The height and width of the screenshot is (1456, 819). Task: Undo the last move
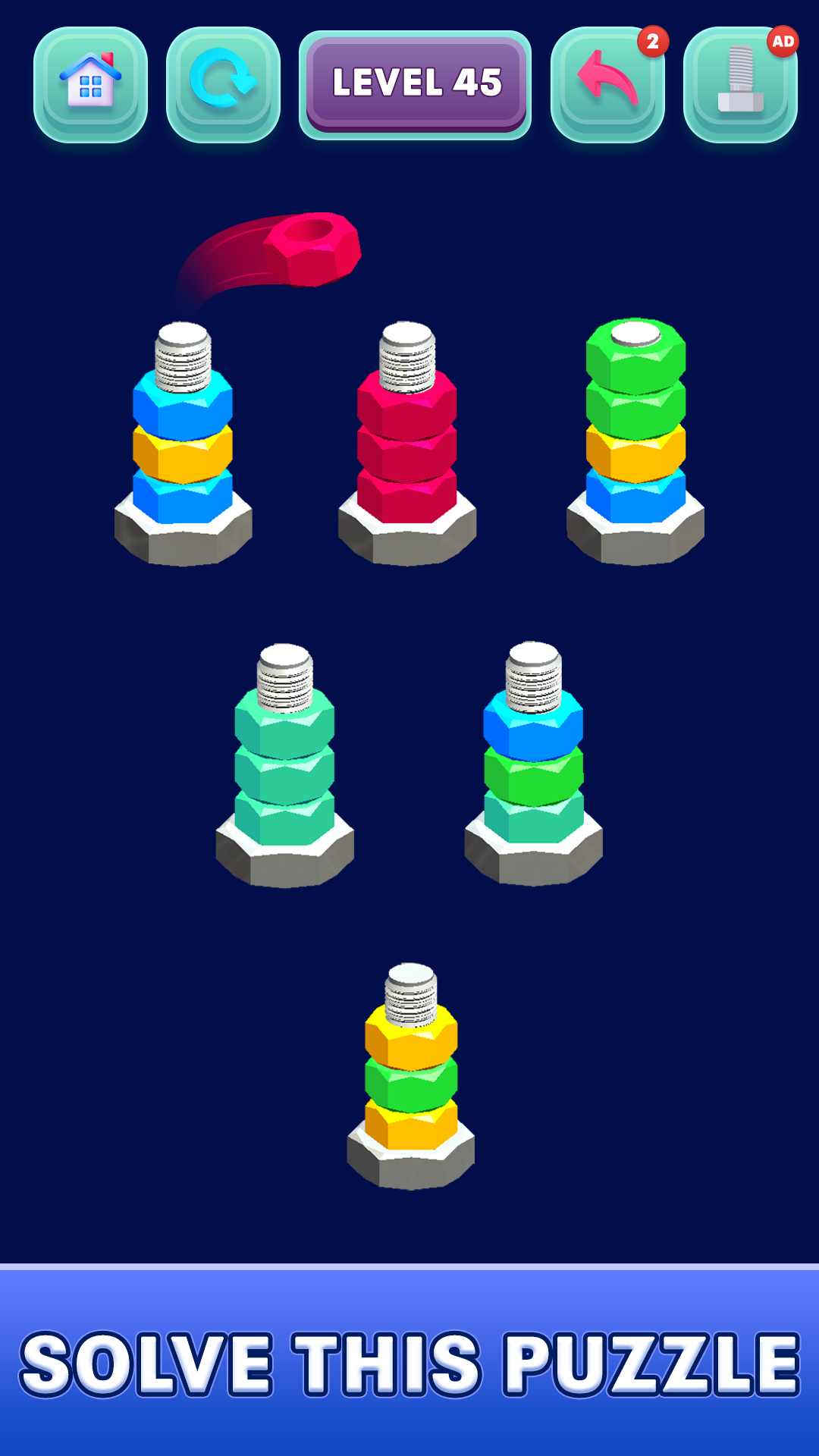pos(607,84)
